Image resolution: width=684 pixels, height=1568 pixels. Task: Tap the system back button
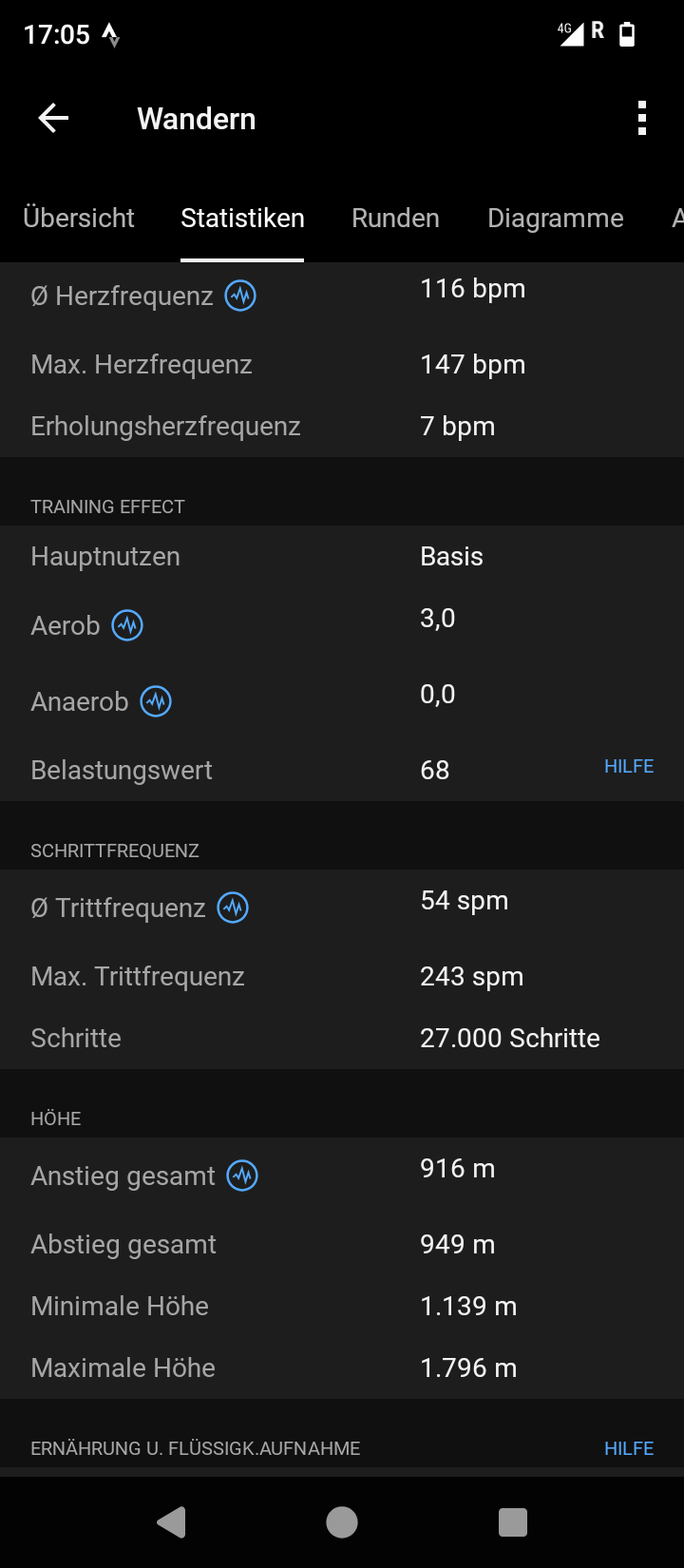[x=172, y=1522]
